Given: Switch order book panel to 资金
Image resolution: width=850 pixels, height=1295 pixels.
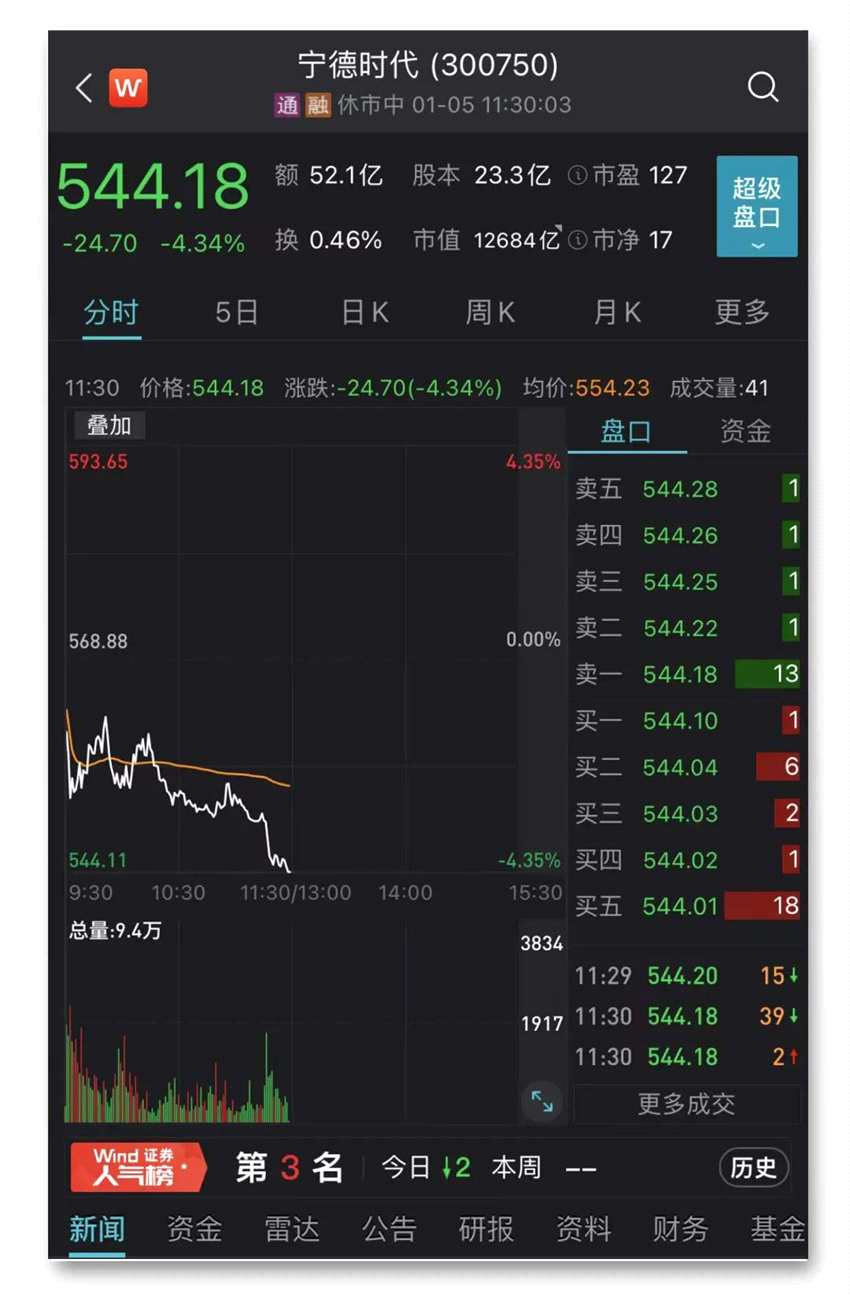Looking at the screenshot, I should coord(745,432).
